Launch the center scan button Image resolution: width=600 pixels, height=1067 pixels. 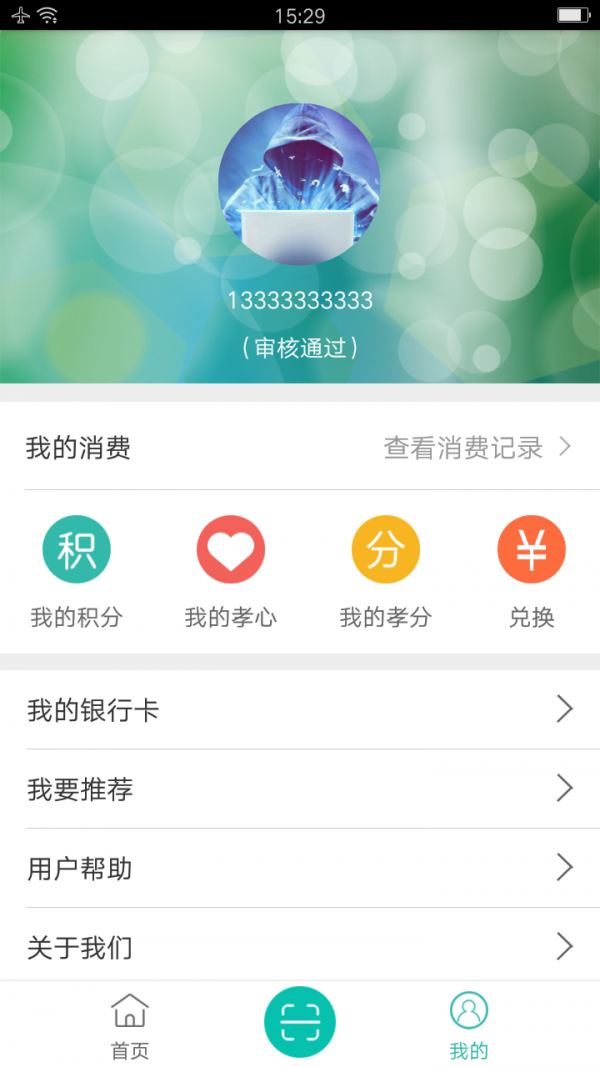299,1022
